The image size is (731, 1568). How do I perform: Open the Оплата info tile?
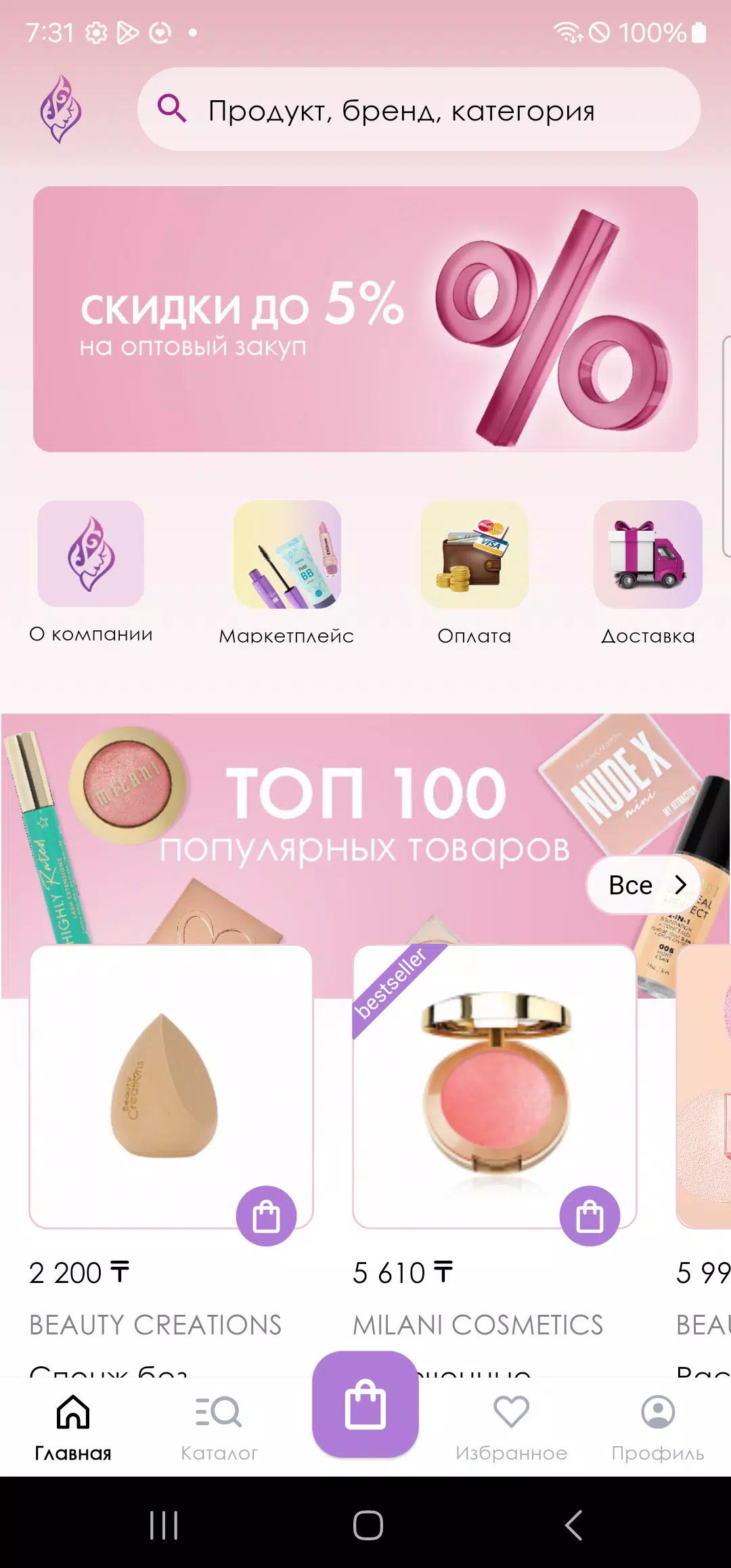(474, 573)
